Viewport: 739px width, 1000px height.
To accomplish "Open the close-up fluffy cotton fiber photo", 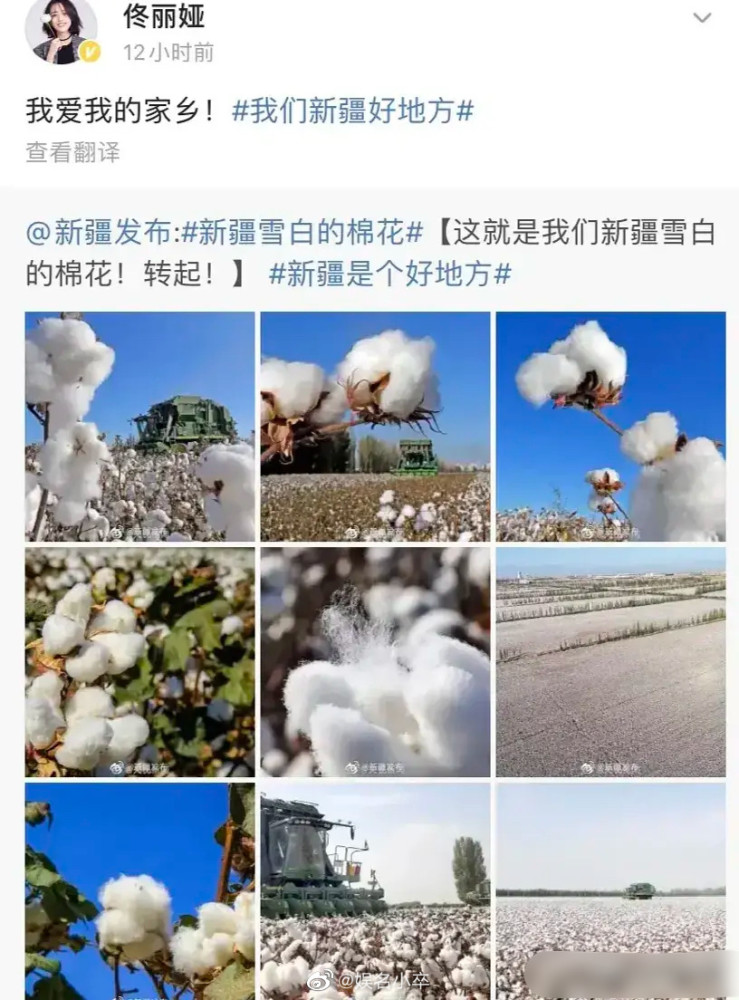I will pyautogui.click(x=375, y=662).
